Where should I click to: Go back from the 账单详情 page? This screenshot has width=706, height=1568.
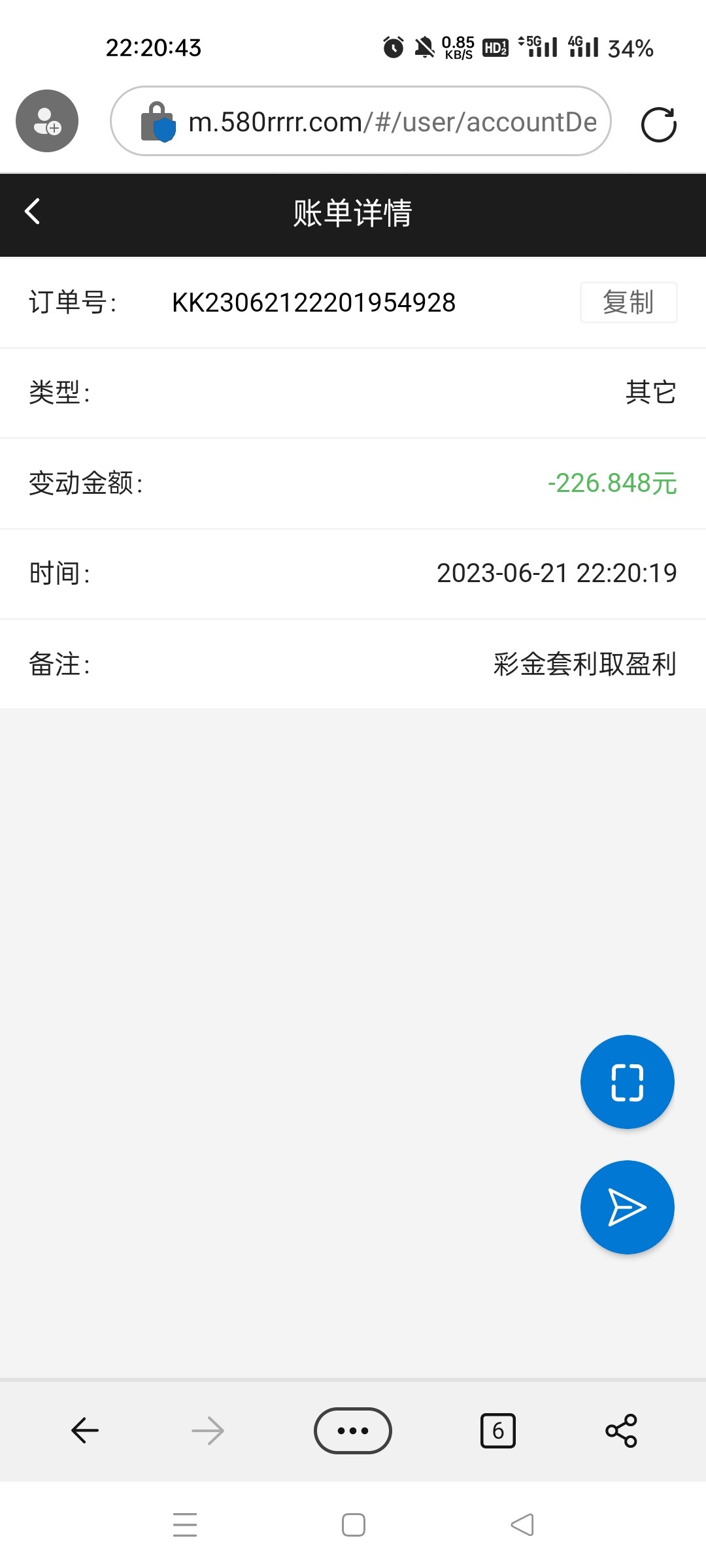click(33, 212)
